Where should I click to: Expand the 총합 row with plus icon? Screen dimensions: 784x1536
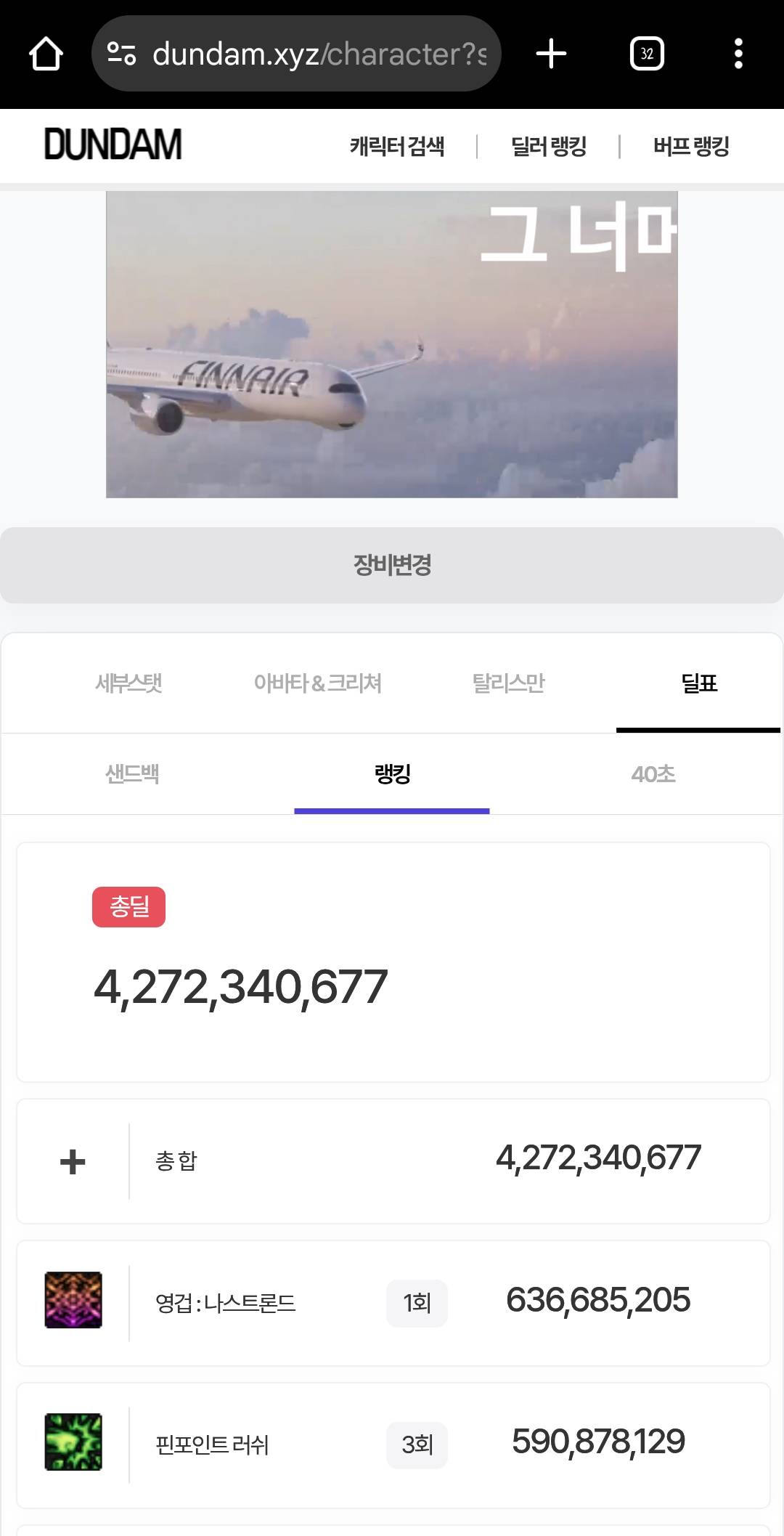click(73, 1161)
